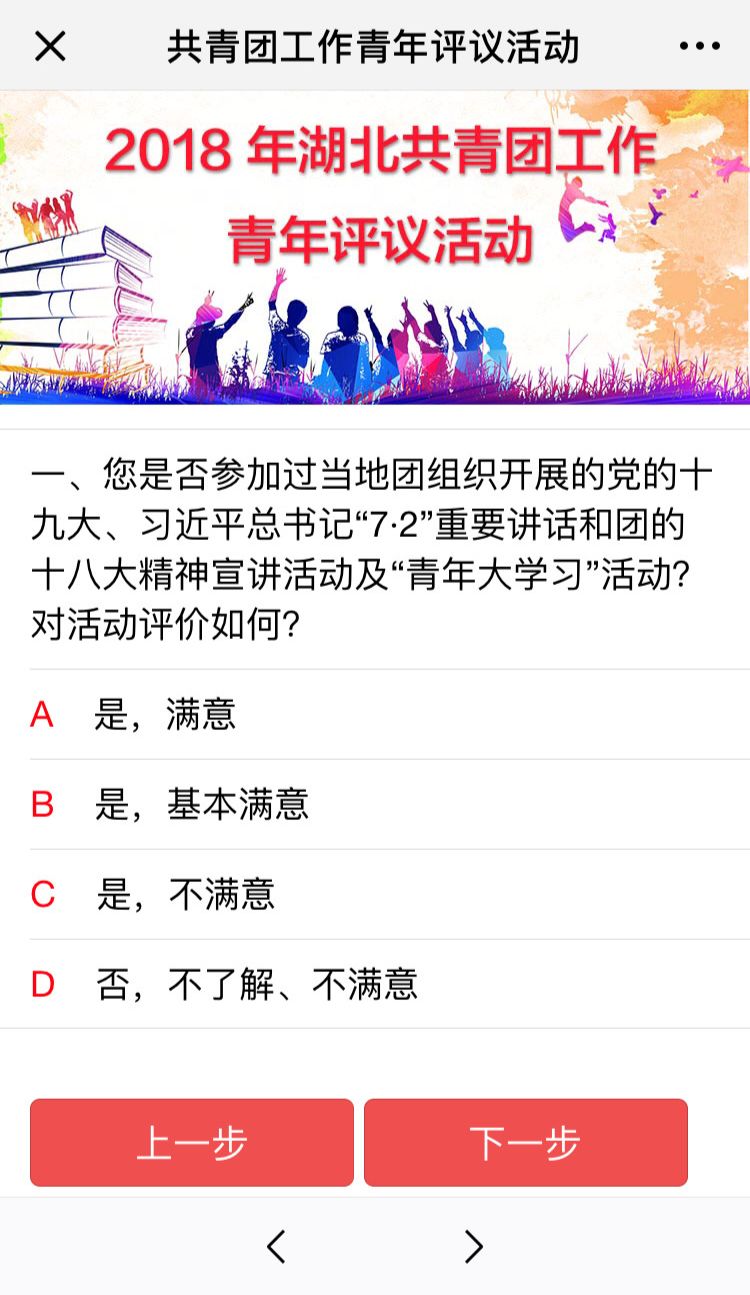The width and height of the screenshot is (750, 1295).
Task: Click the red letter A label
Action: coord(43,716)
